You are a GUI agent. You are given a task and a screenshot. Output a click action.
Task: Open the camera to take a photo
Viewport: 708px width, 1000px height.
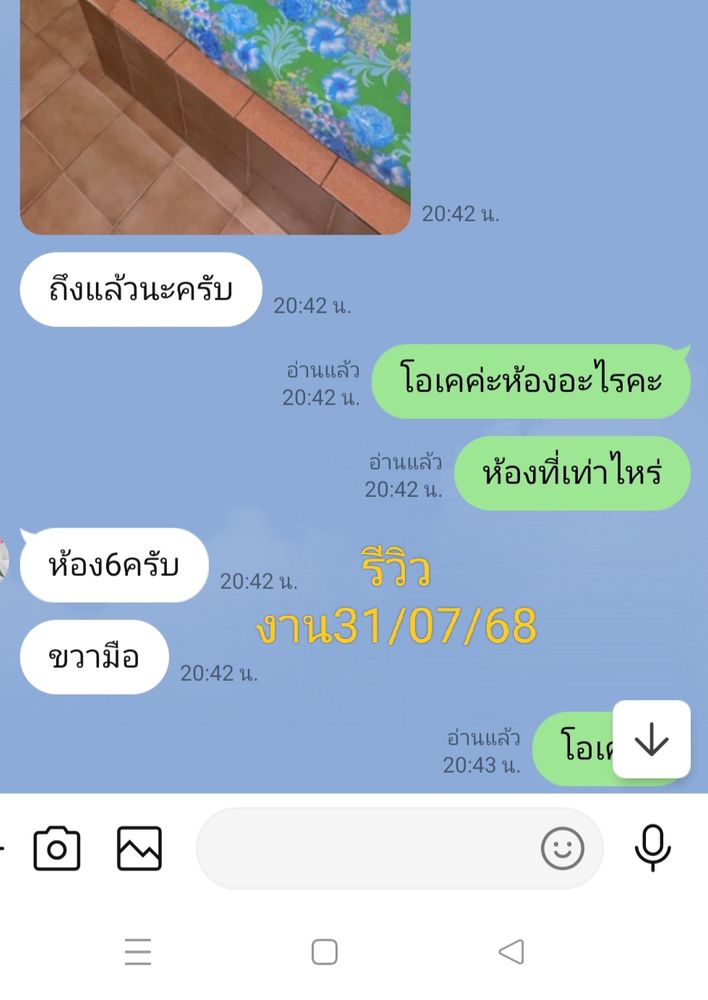57,849
